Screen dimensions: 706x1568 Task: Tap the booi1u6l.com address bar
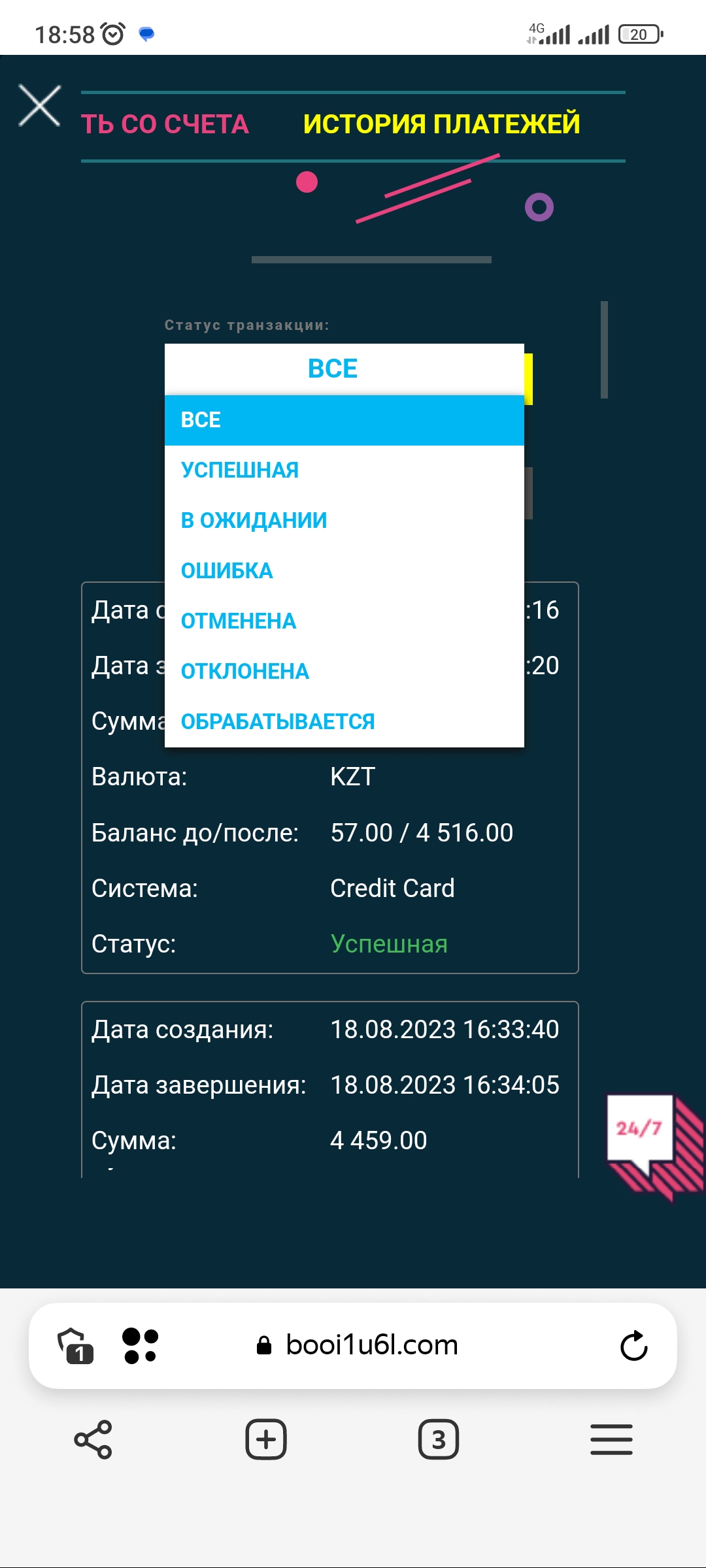(x=371, y=1345)
